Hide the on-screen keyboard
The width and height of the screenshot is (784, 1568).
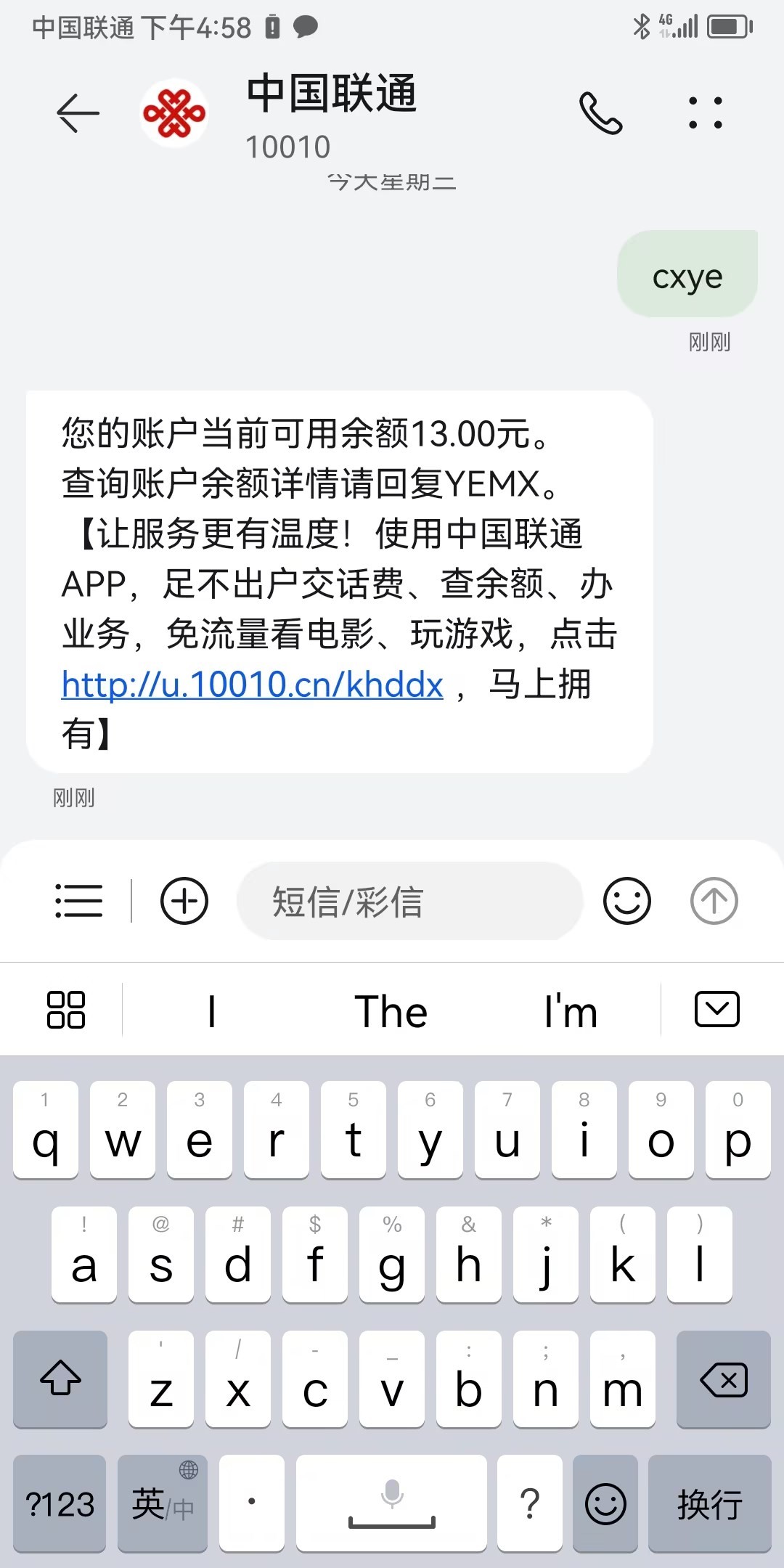pos(716,1009)
